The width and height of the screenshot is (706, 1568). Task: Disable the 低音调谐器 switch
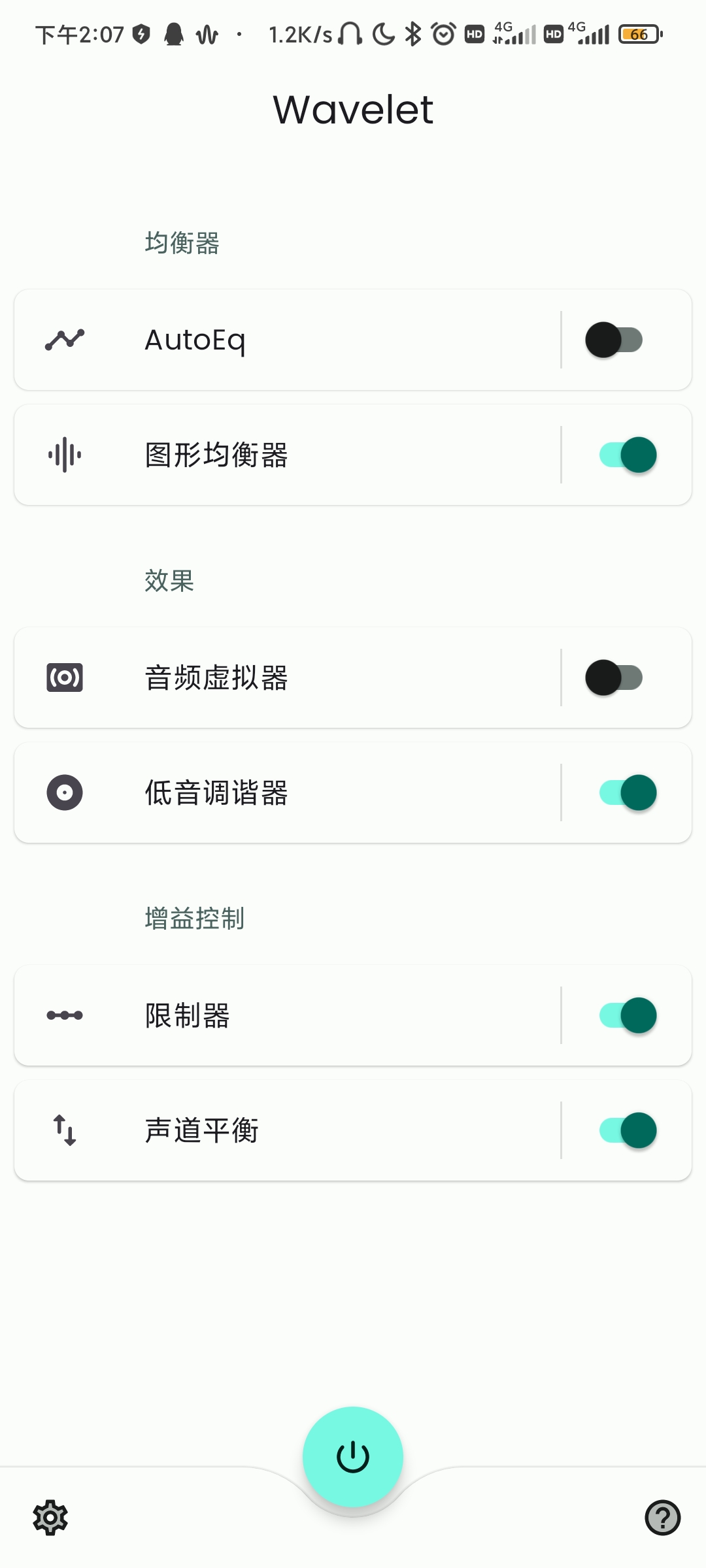pyautogui.click(x=628, y=792)
